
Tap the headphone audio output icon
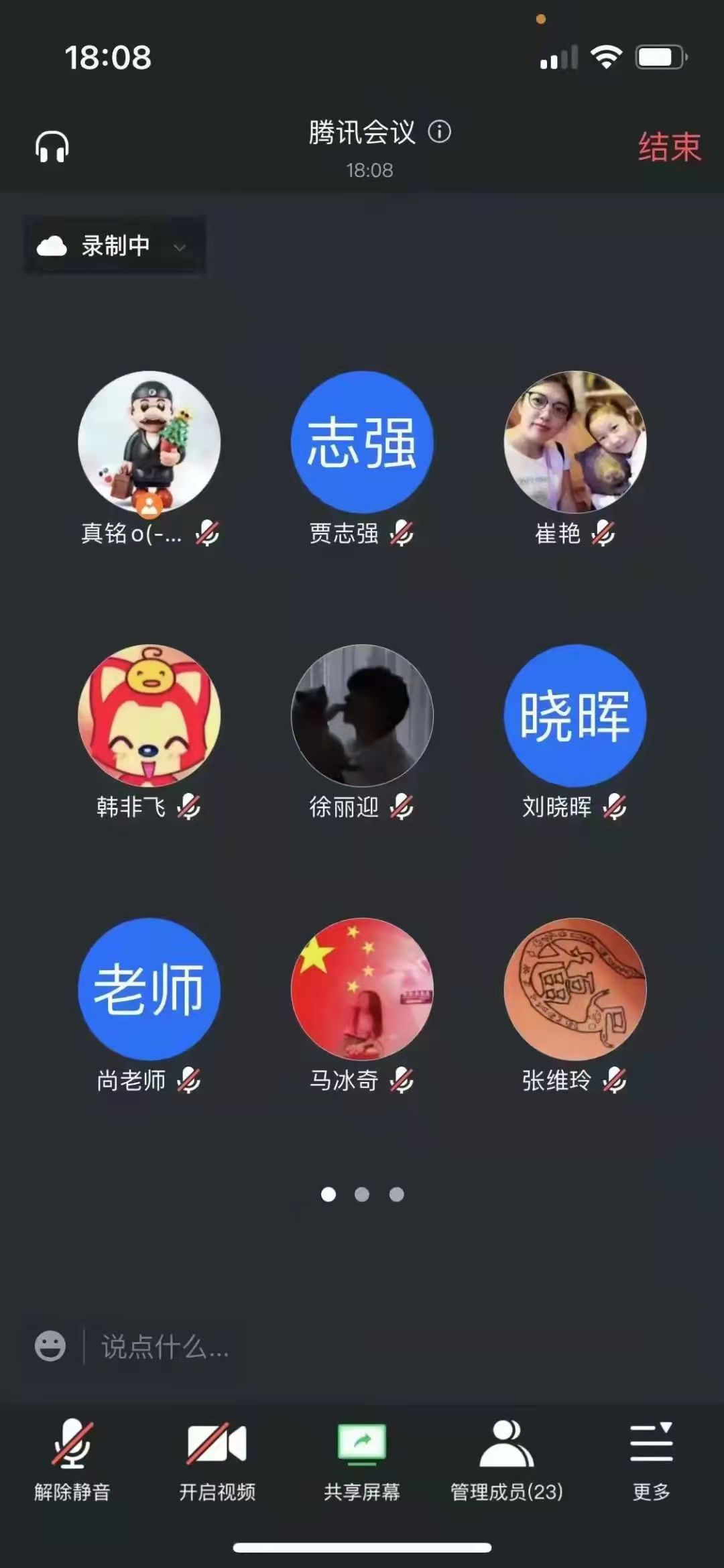[x=52, y=147]
